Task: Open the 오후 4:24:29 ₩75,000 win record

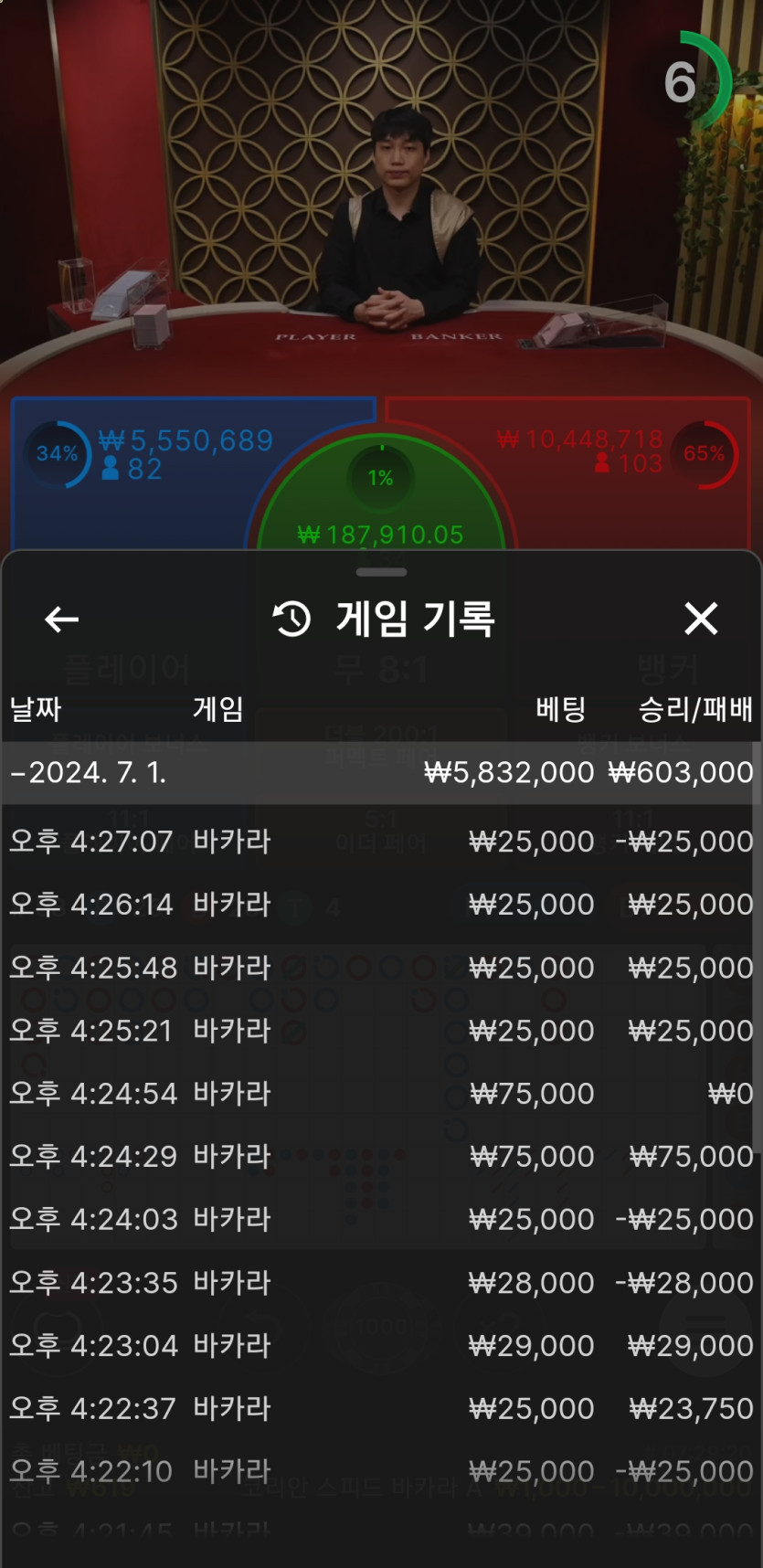Action: [380, 1156]
